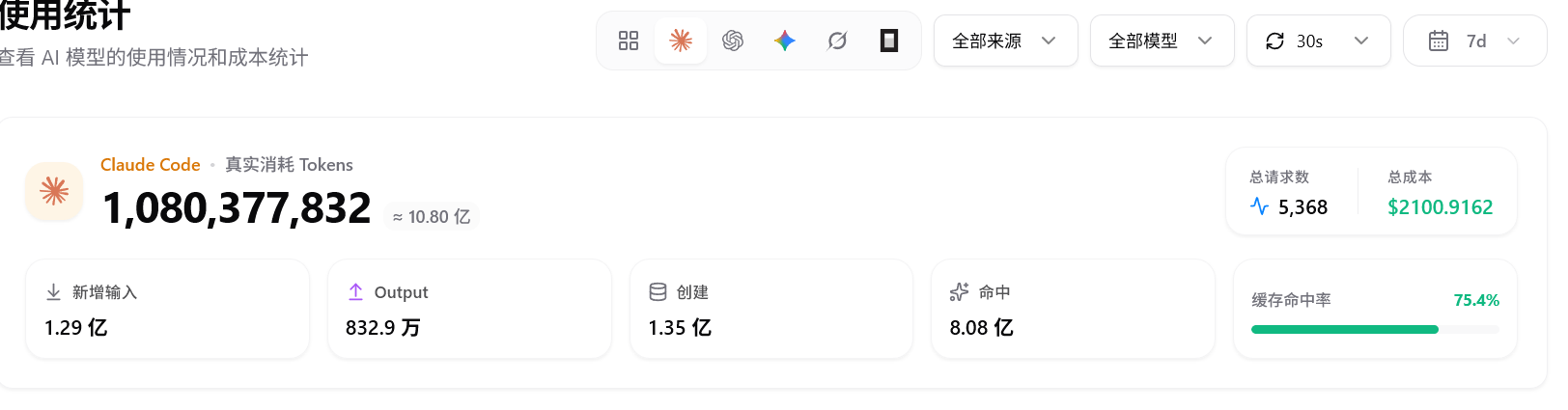Select the all-apps grid filter icon

[629, 41]
